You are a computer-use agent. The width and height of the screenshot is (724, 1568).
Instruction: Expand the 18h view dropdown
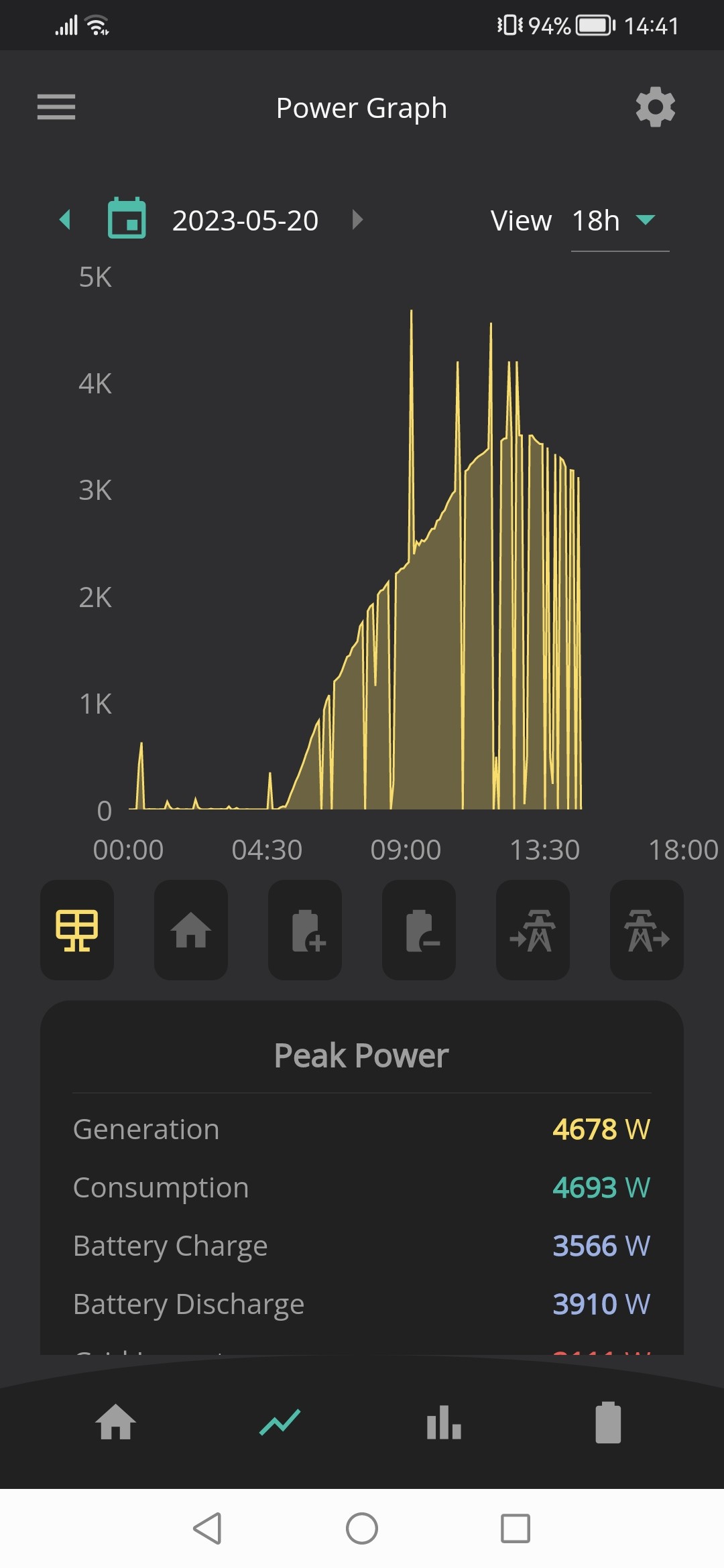[x=620, y=220]
